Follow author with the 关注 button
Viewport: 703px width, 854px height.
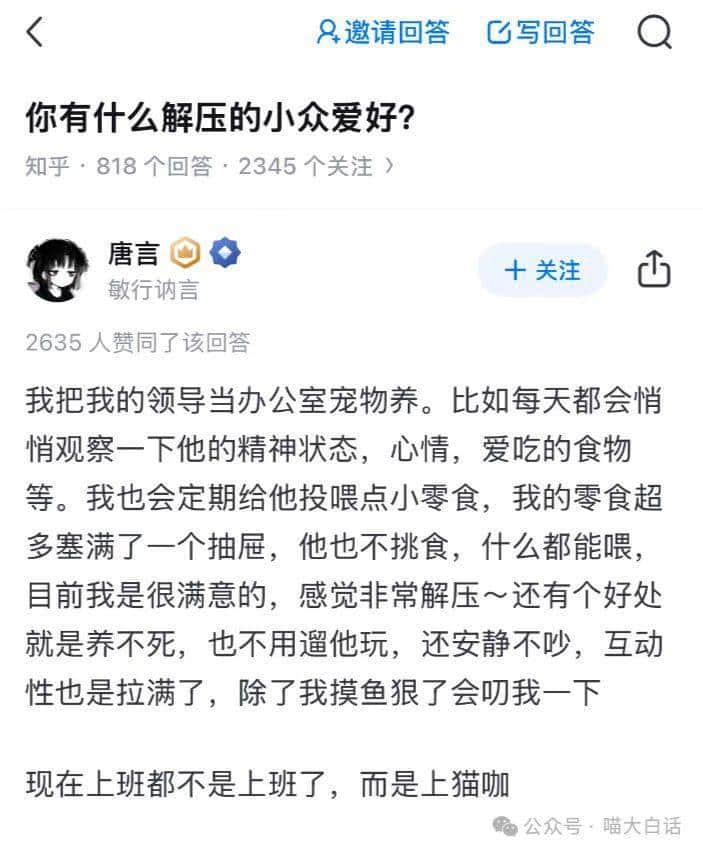[542, 270]
